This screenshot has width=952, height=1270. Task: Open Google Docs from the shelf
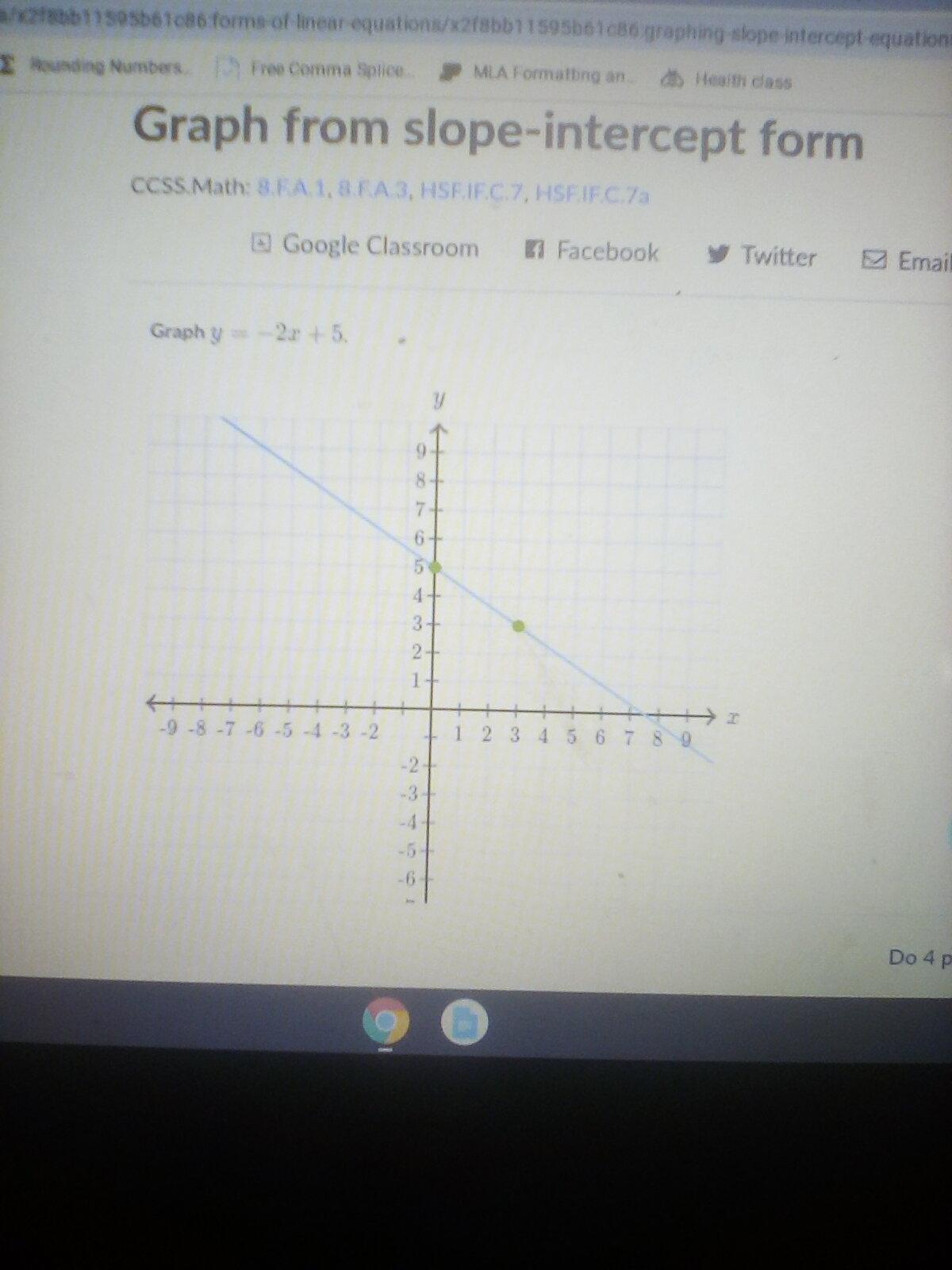pos(464,1022)
